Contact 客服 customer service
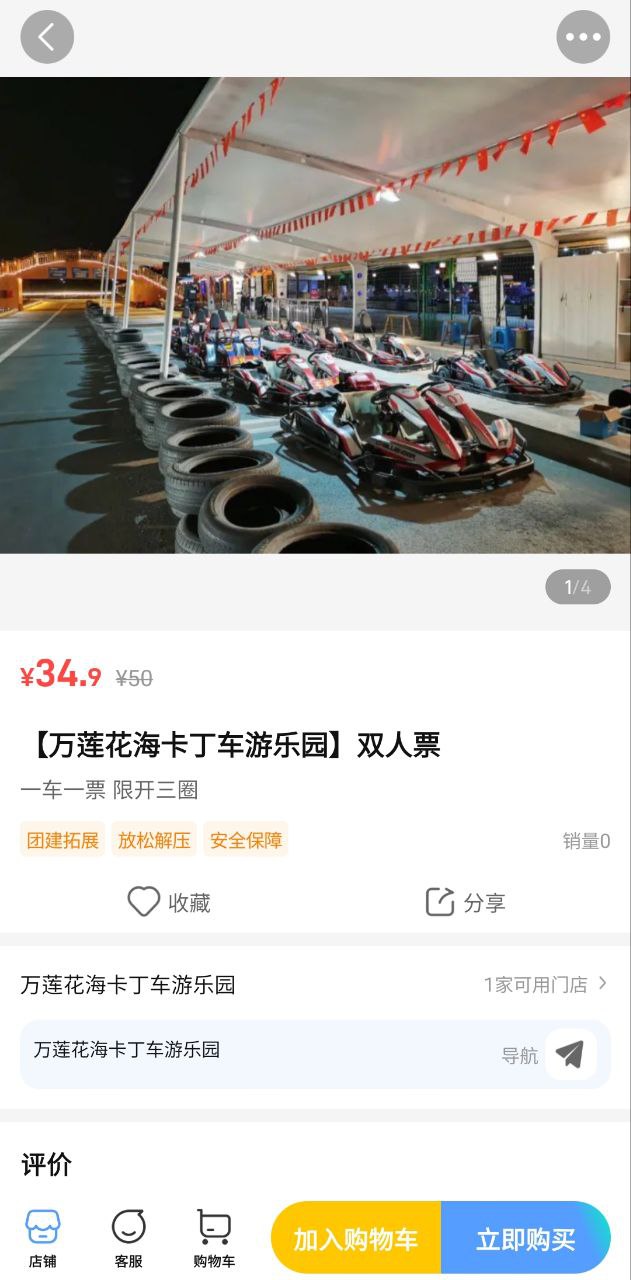 (128, 1238)
